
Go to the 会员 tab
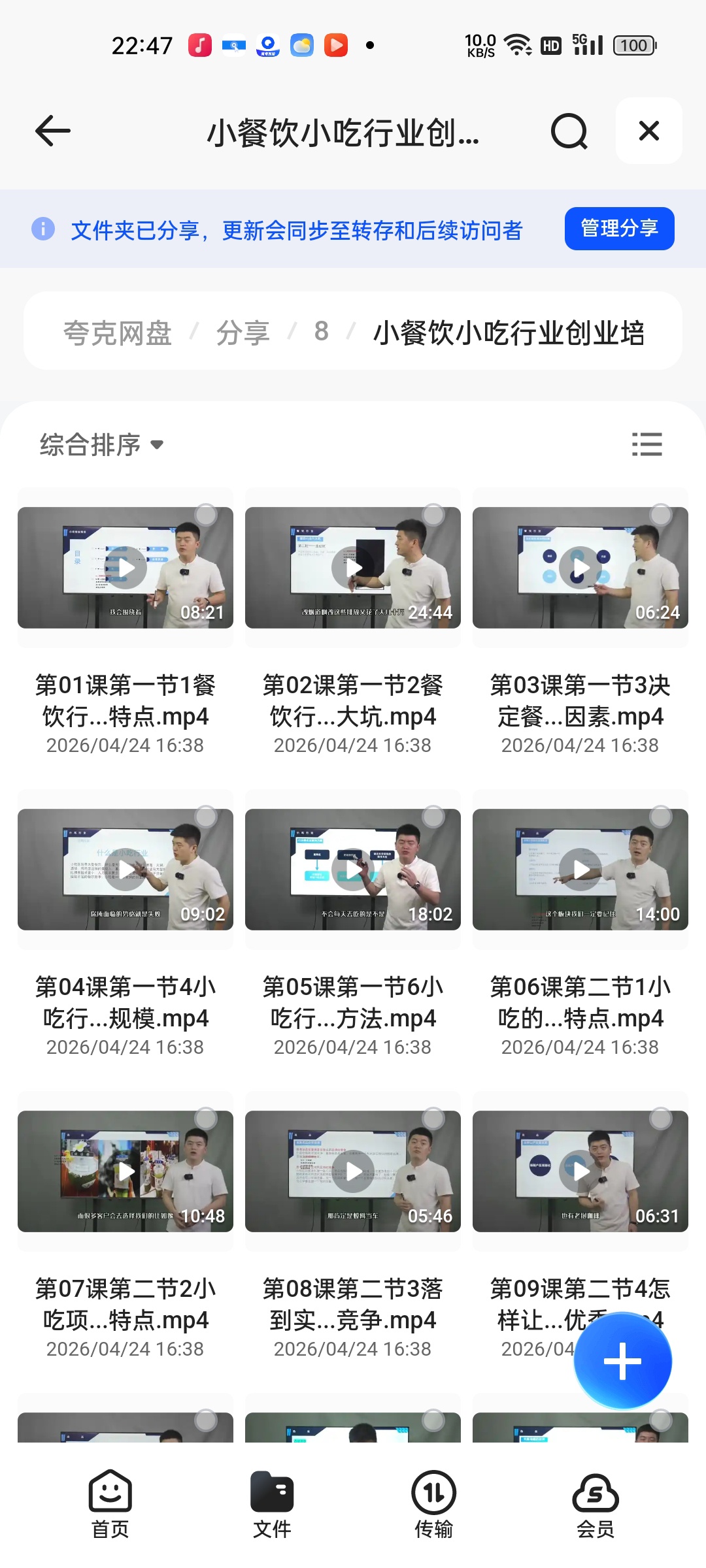[596, 1504]
